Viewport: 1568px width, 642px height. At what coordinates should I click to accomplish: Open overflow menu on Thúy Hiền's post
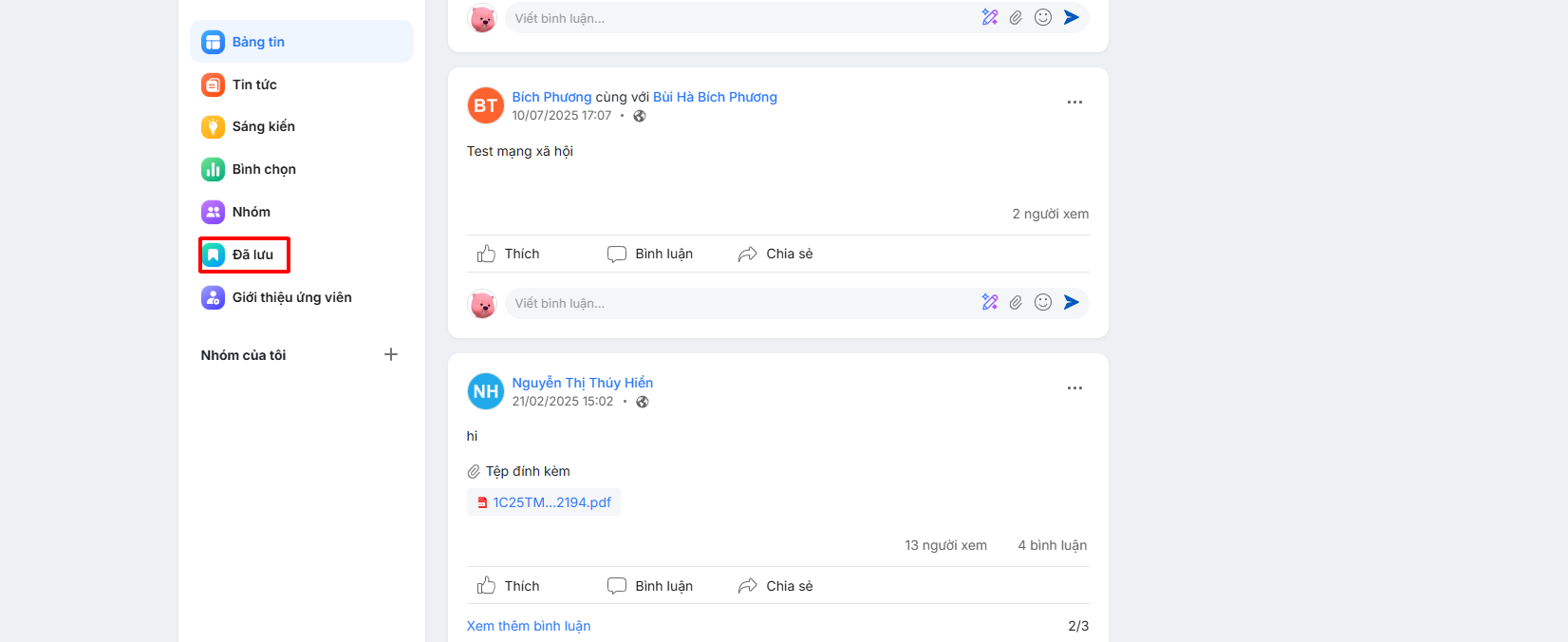[1074, 387]
